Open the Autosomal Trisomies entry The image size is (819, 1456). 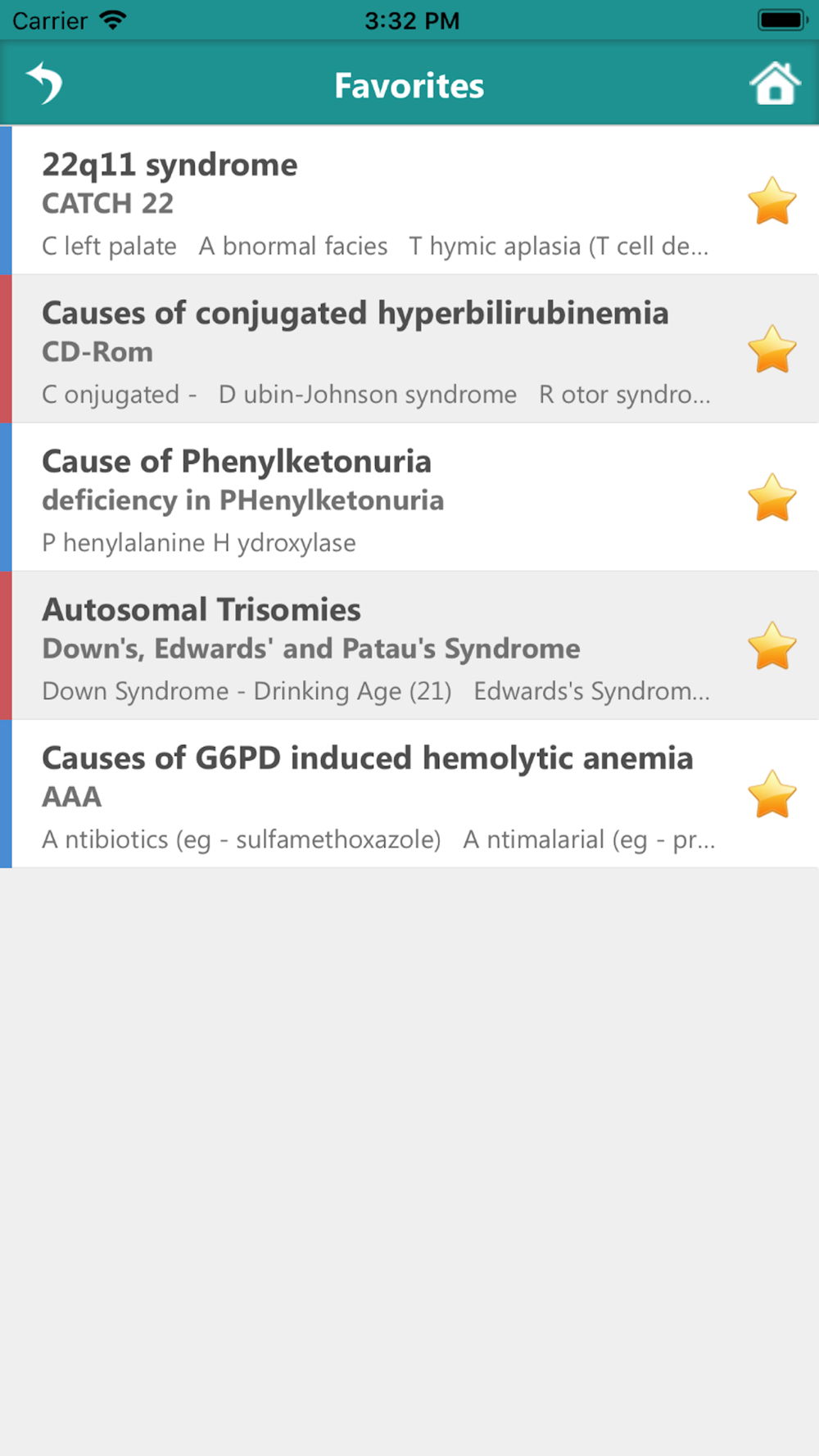[x=409, y=645]
